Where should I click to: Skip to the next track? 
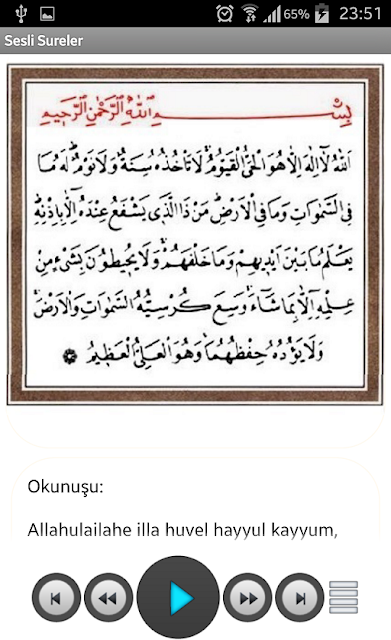[300, 598]
